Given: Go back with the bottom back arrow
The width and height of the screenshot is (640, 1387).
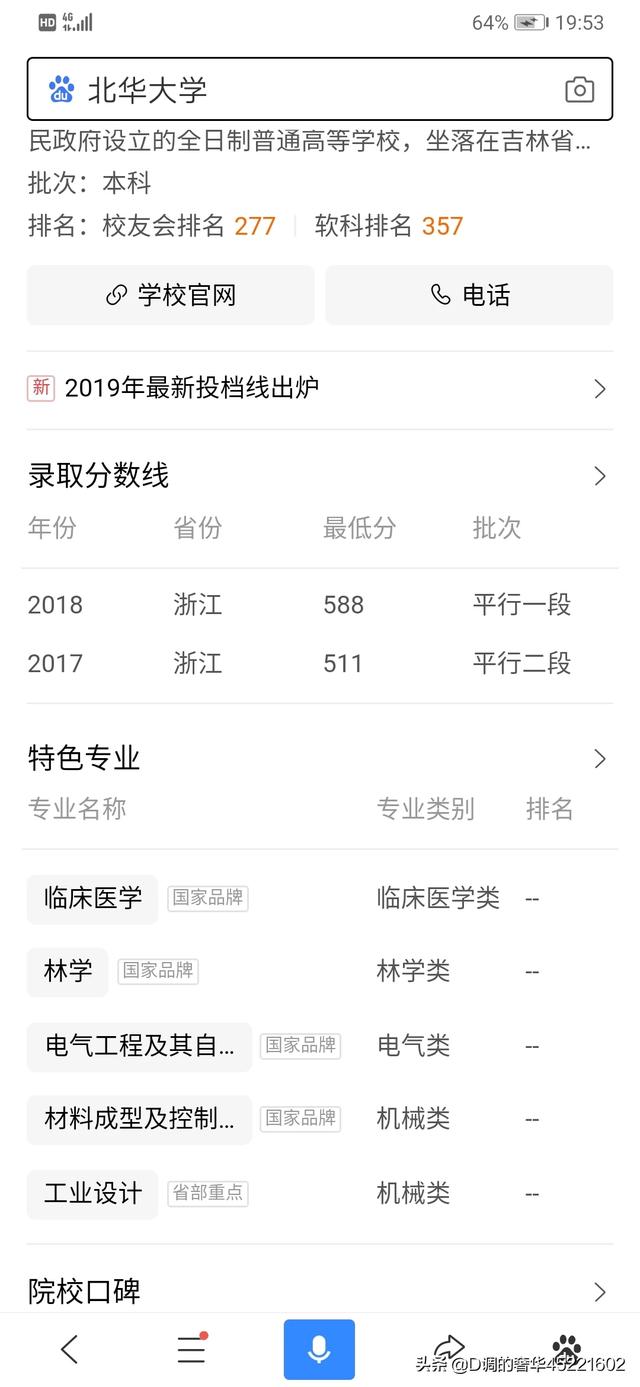Looking at the screenshot, I should (x=69, y=1350).
